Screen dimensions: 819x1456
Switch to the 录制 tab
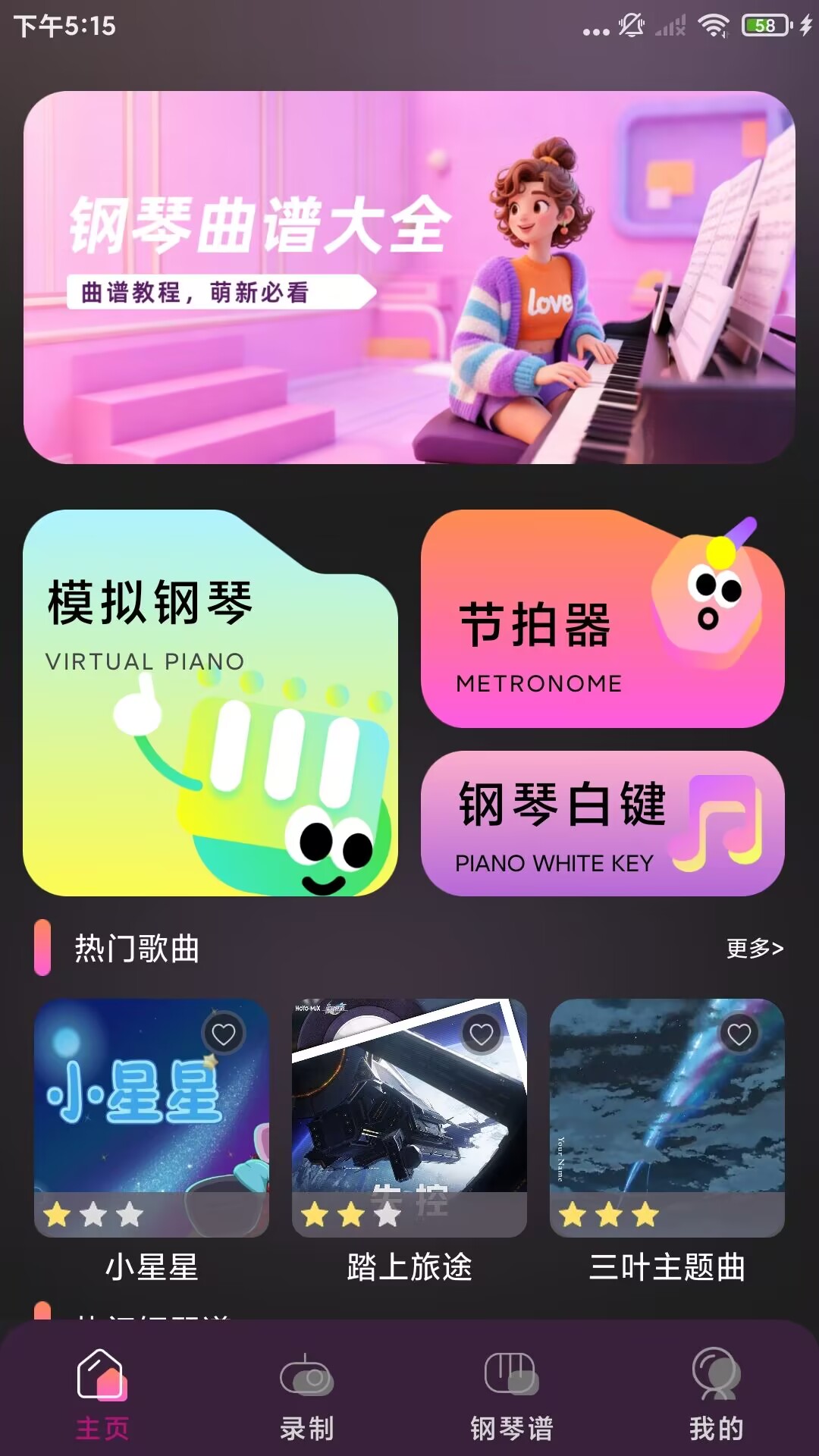point(307,1394)
